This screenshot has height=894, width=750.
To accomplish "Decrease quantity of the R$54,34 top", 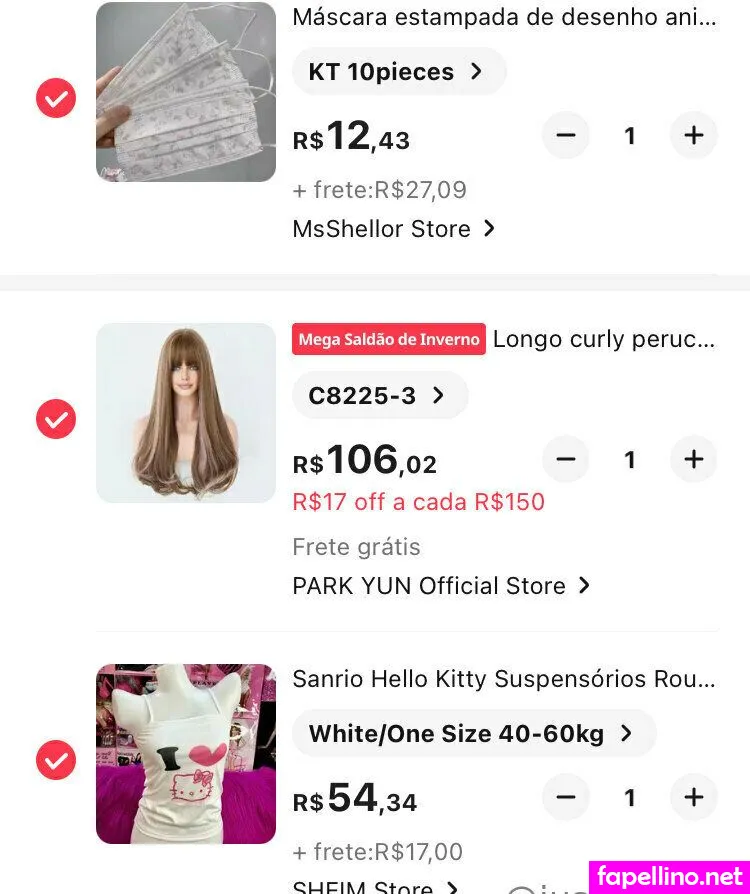I will (566, 797).
